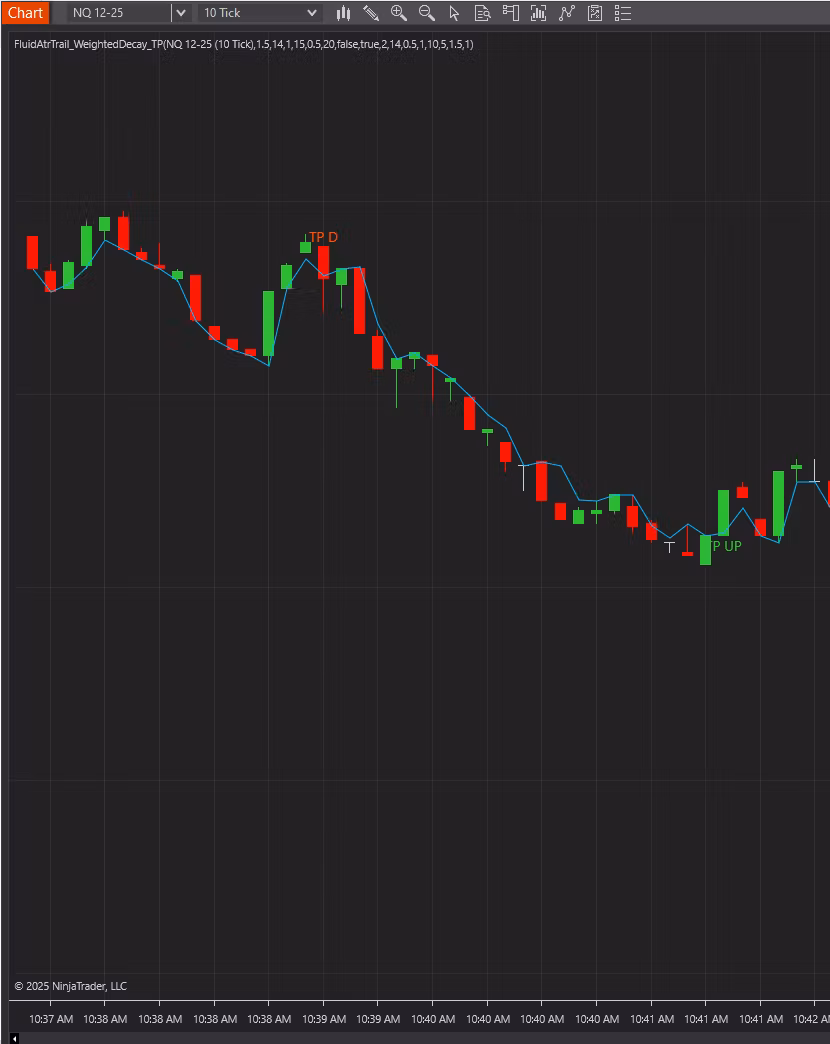Open the data box icon

tap(483, 13)
